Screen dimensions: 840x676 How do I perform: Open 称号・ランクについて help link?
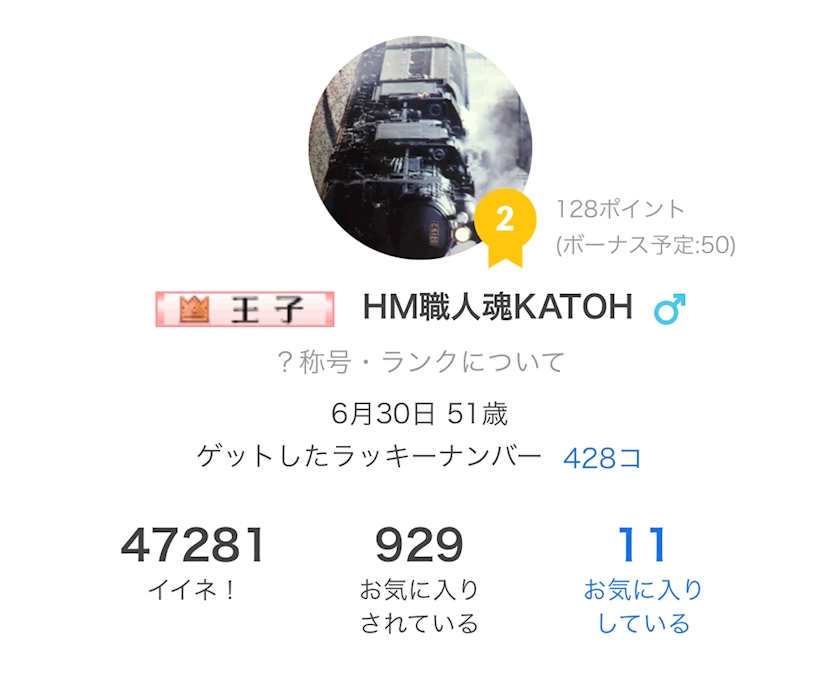[x=421, y=362]
